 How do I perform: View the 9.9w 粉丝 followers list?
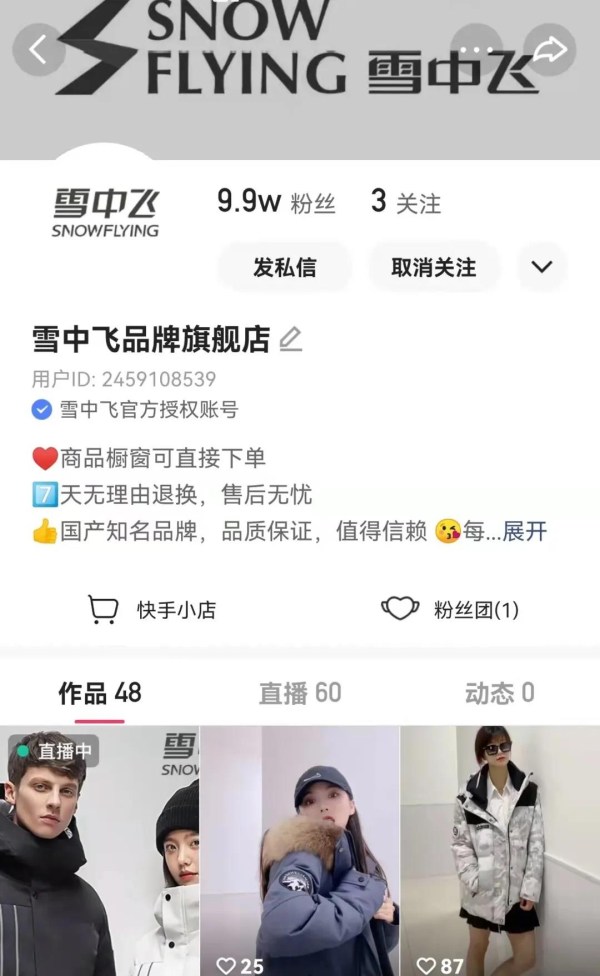[x=276, y=202]
